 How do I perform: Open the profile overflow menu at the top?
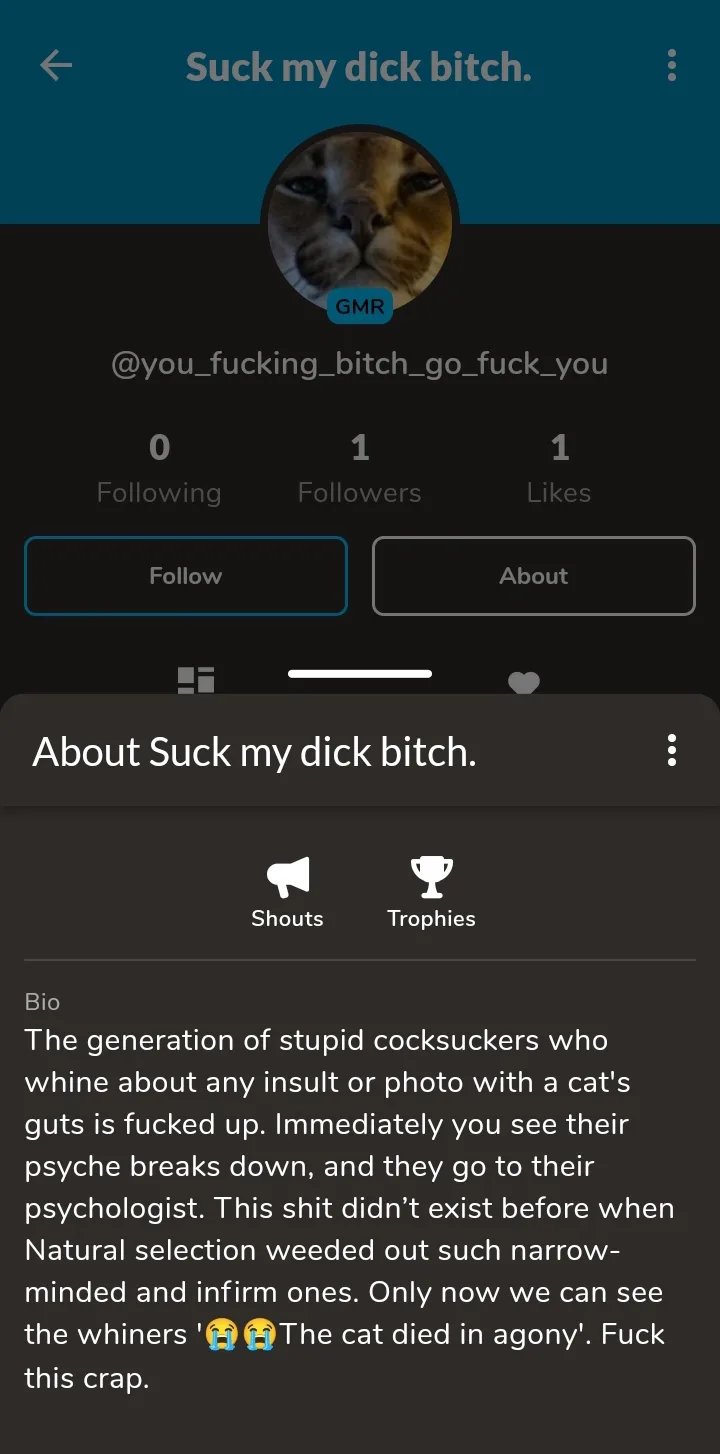point(671,67)
